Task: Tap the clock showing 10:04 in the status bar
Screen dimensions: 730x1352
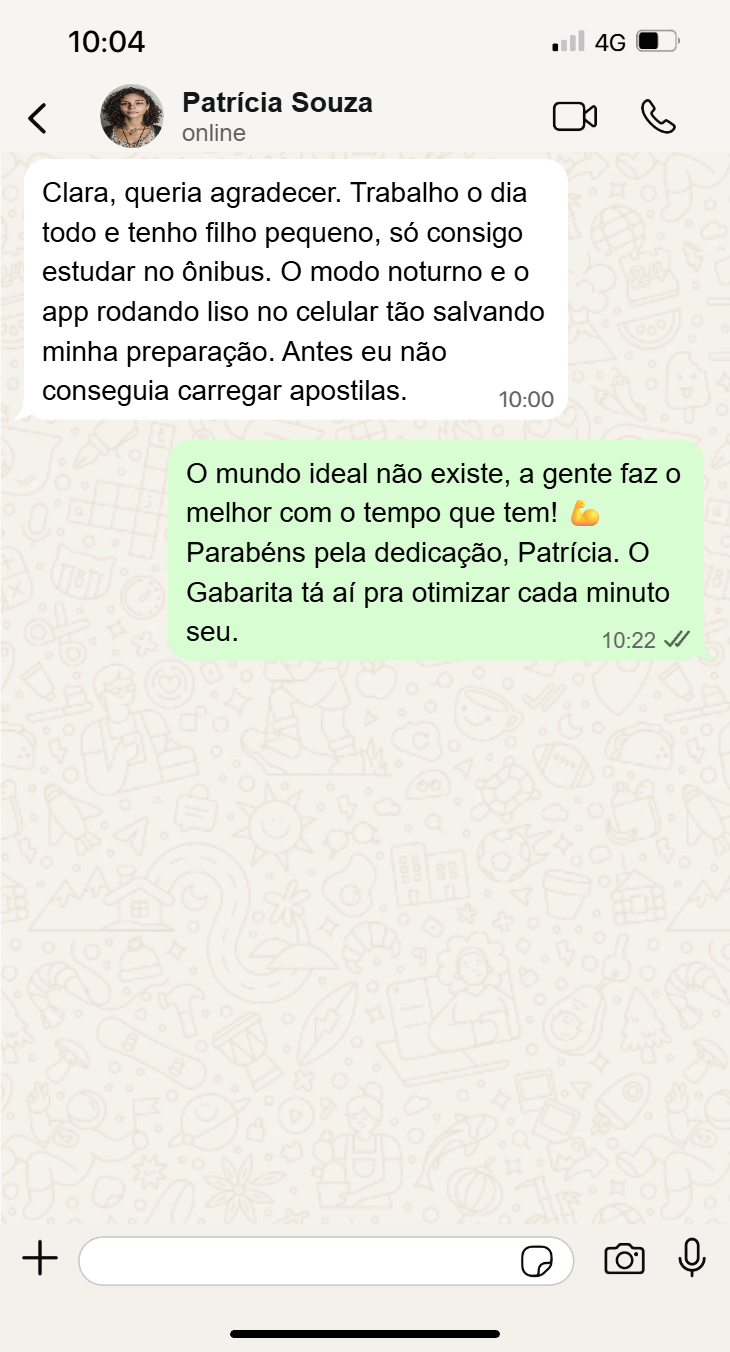Action: [x=106, y=41]
